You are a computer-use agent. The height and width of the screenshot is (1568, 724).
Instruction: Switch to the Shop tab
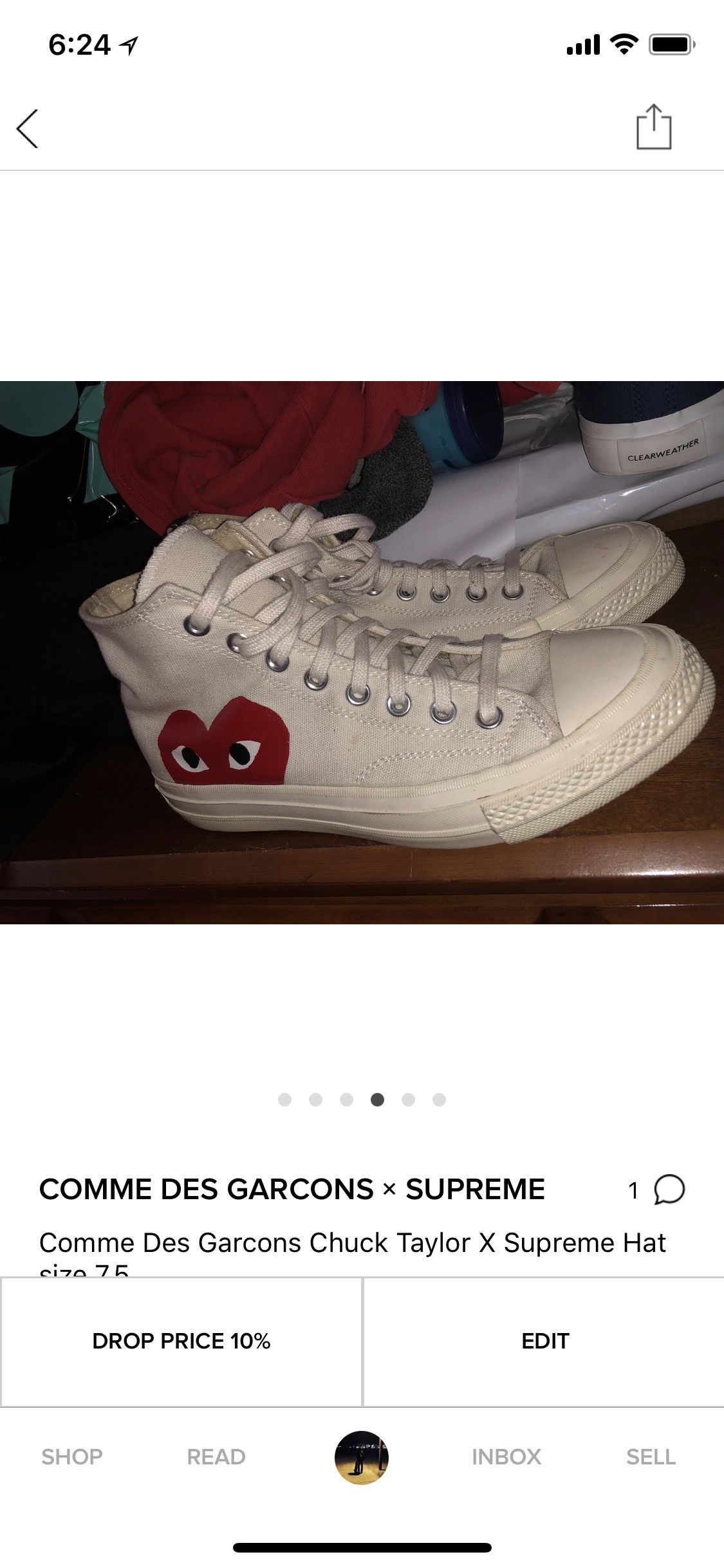pyautogui.click(x=72, y=1457)
